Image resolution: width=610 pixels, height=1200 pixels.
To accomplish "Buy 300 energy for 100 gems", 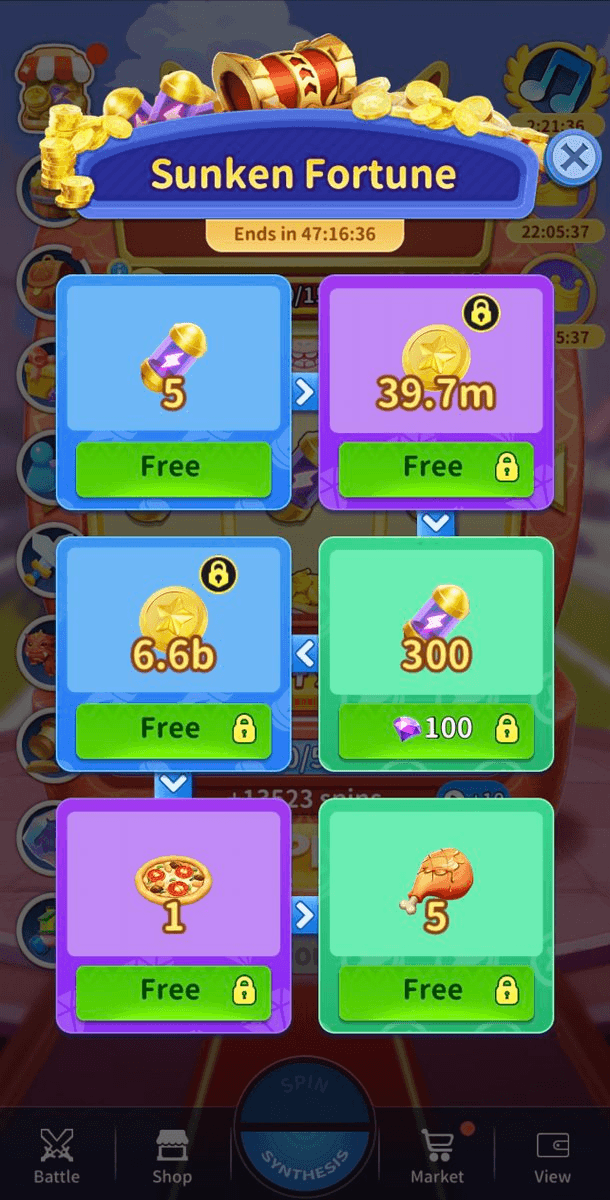I will click(x=435, y=728).
